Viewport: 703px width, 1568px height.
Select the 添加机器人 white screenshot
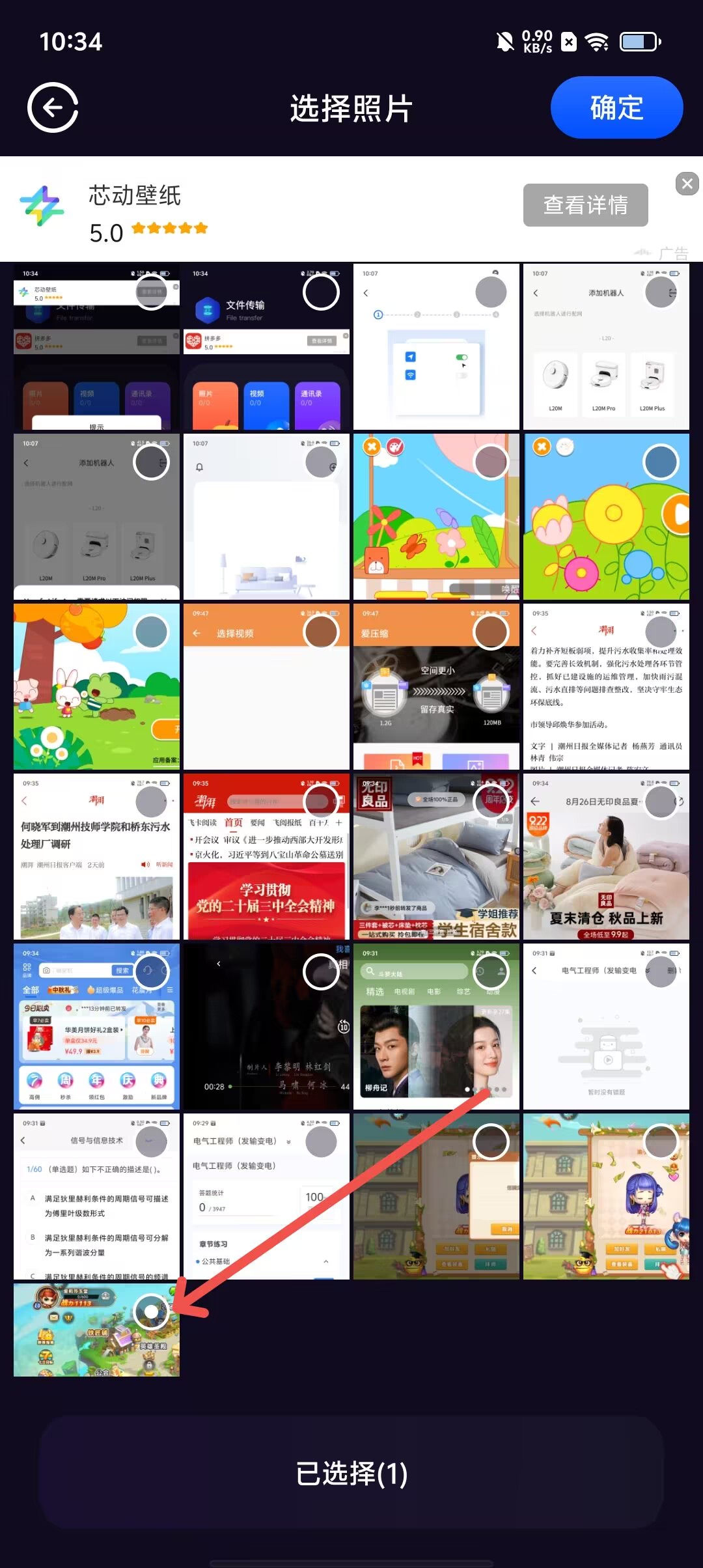click(661, 292)
